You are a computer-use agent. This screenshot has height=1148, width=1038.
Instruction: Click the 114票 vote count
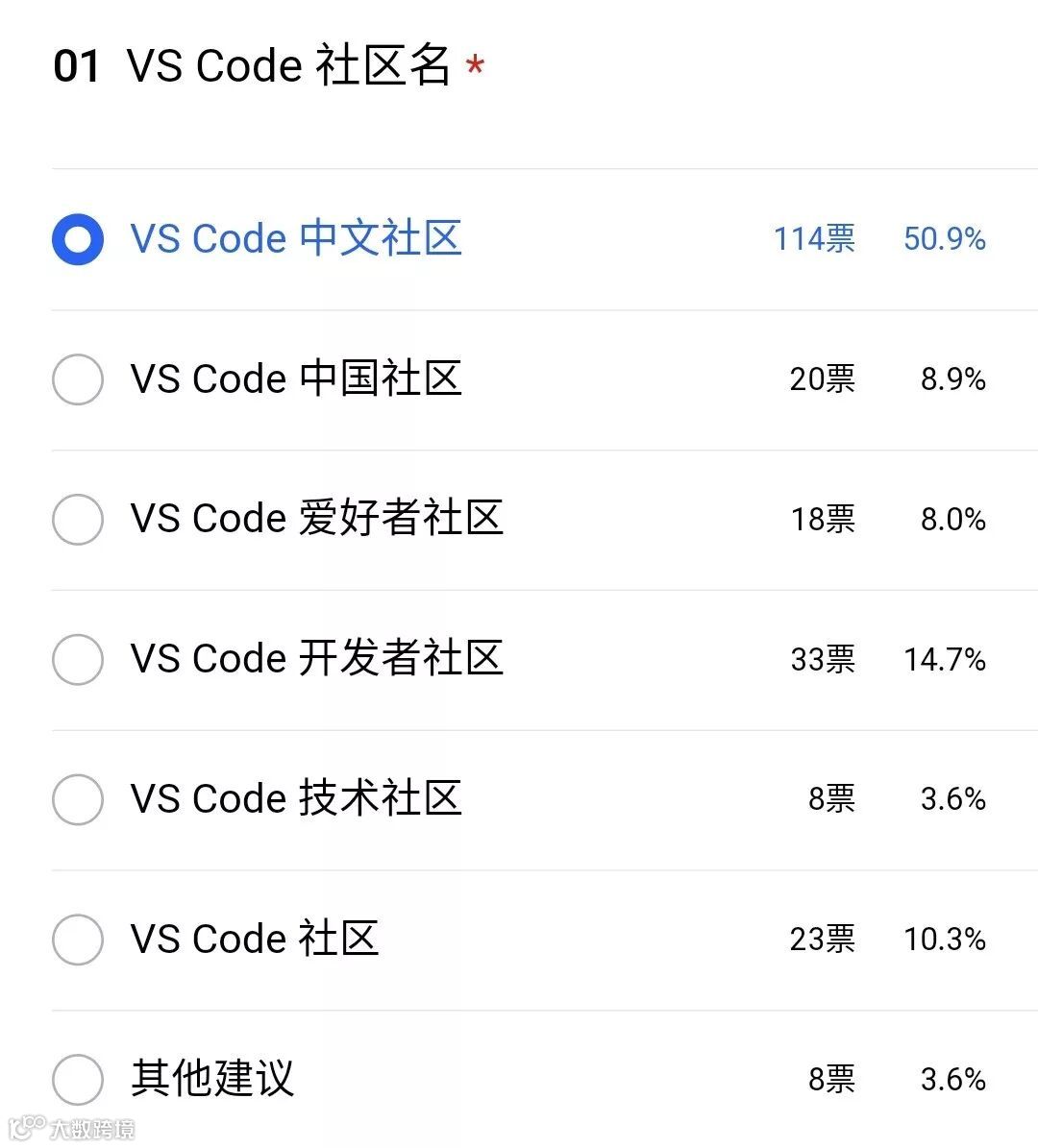(x=814, y=239)
